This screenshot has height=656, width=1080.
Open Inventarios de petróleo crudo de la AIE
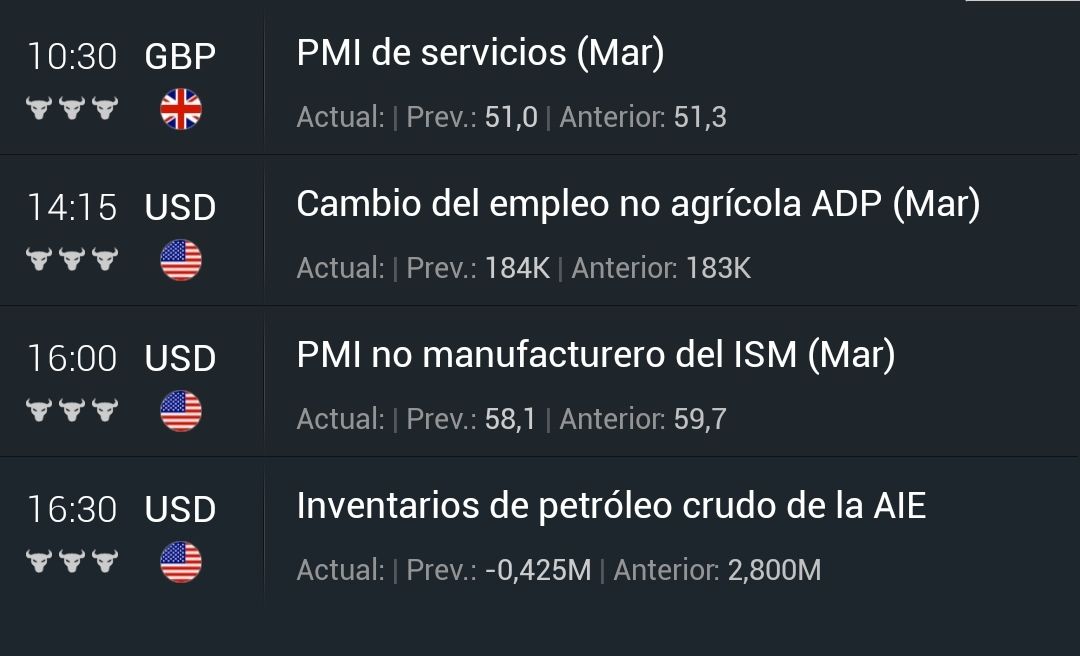[611, 507]
